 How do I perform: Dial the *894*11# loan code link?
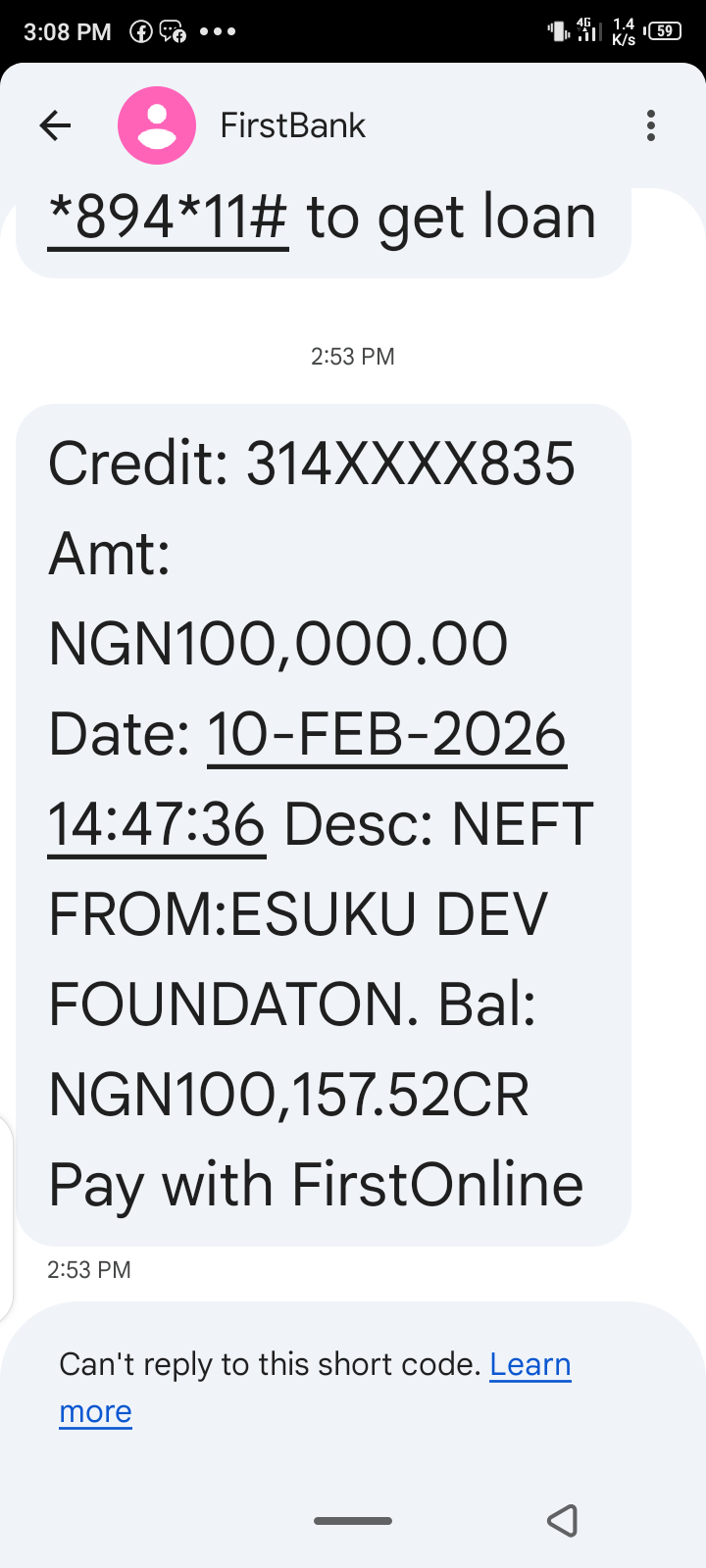168,218
